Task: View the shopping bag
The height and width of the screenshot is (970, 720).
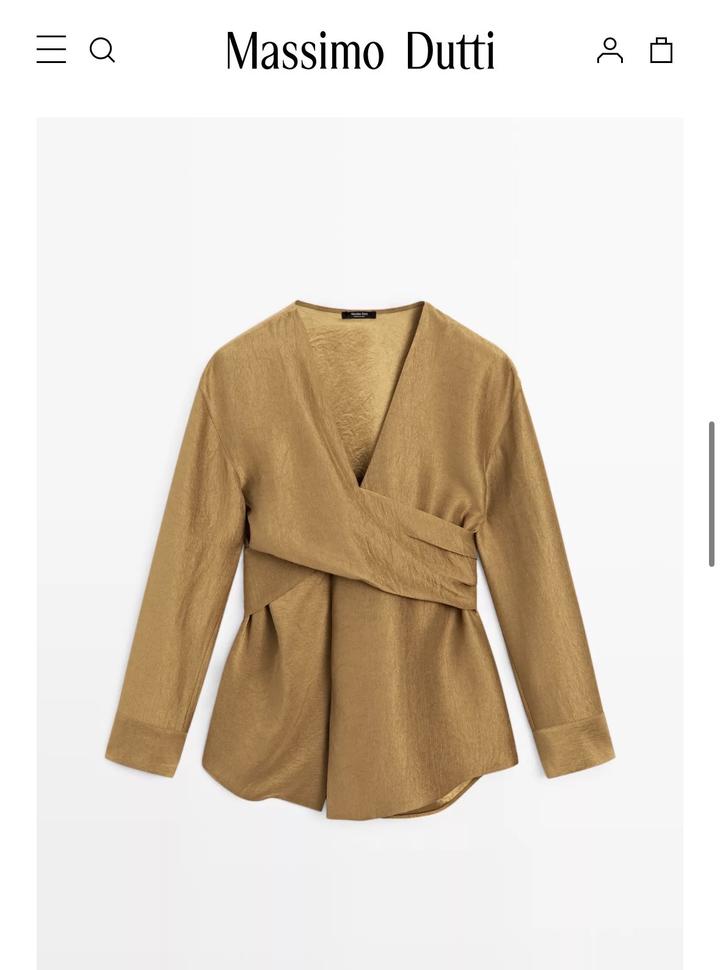Action: tap(661, 50)
